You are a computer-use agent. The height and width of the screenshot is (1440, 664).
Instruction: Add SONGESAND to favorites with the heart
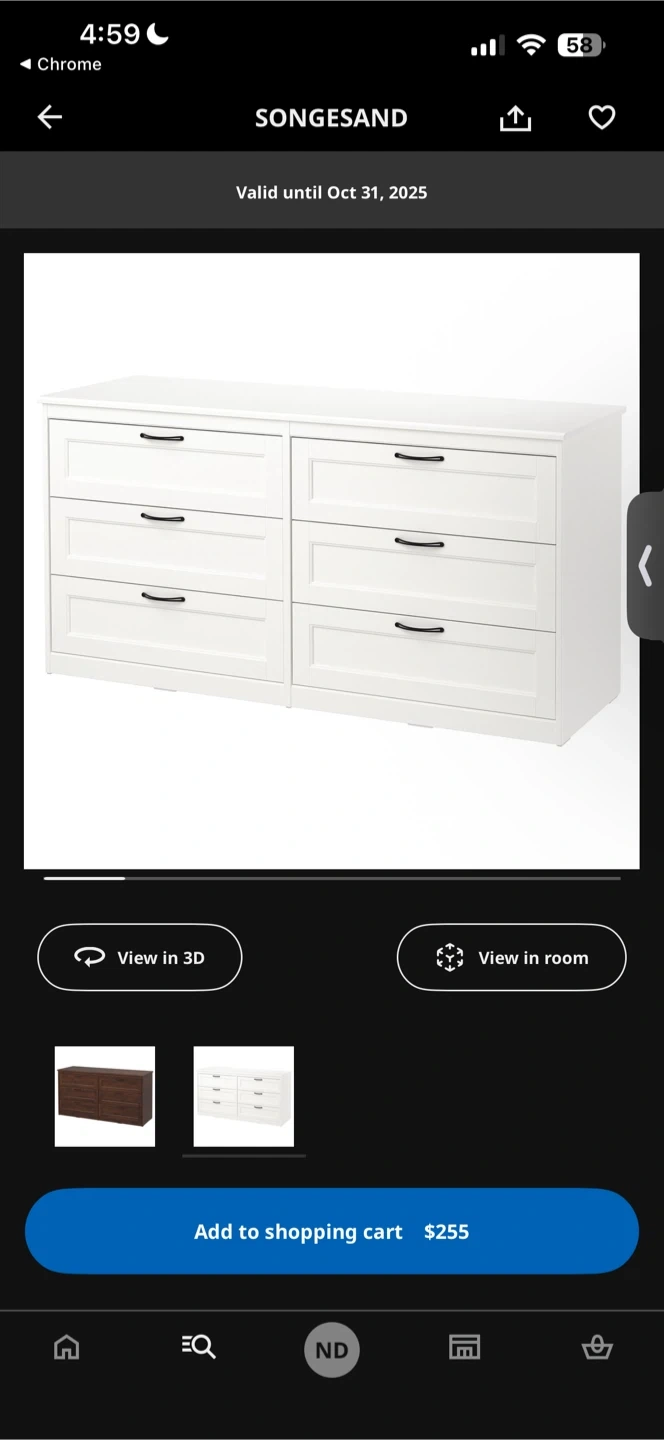[x=601, y=118]
